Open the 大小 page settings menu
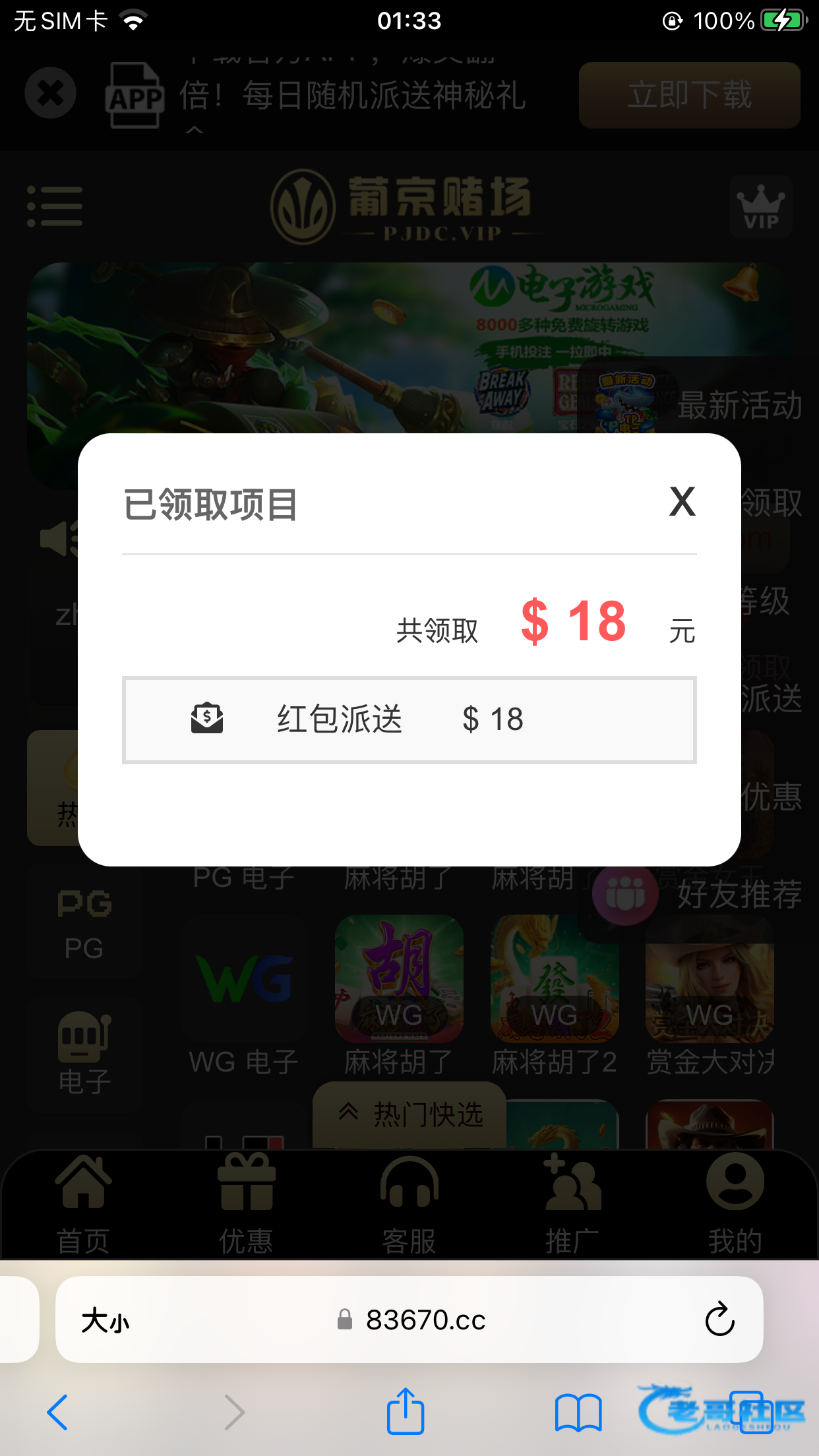The width and height of the screenshot is (819, 1456). coord(106,1321)
